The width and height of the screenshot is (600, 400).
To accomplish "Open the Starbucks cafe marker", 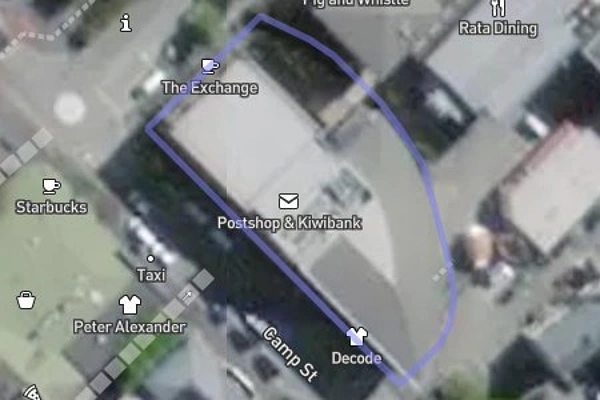I will point(51,186).
